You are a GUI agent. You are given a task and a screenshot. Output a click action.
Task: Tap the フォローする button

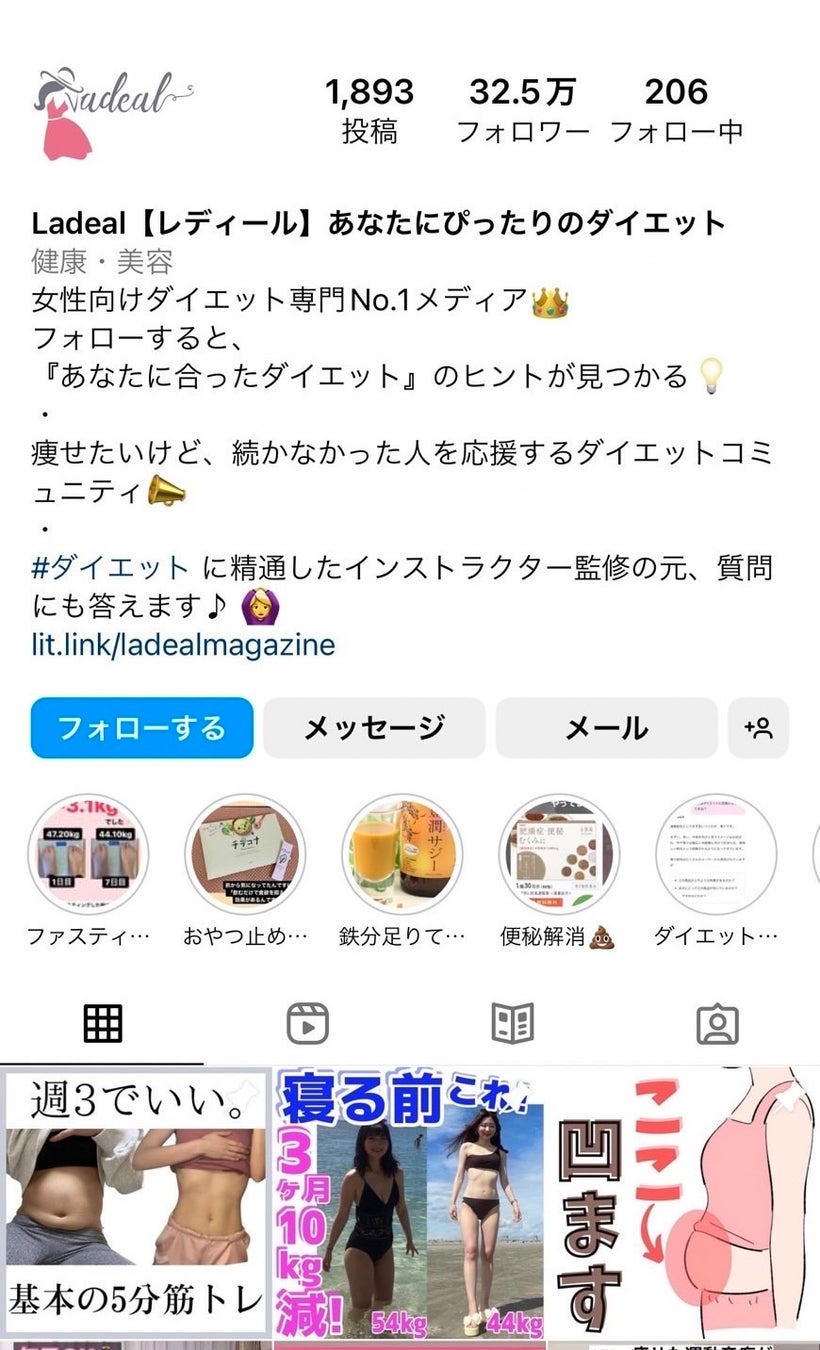(142, 728)
